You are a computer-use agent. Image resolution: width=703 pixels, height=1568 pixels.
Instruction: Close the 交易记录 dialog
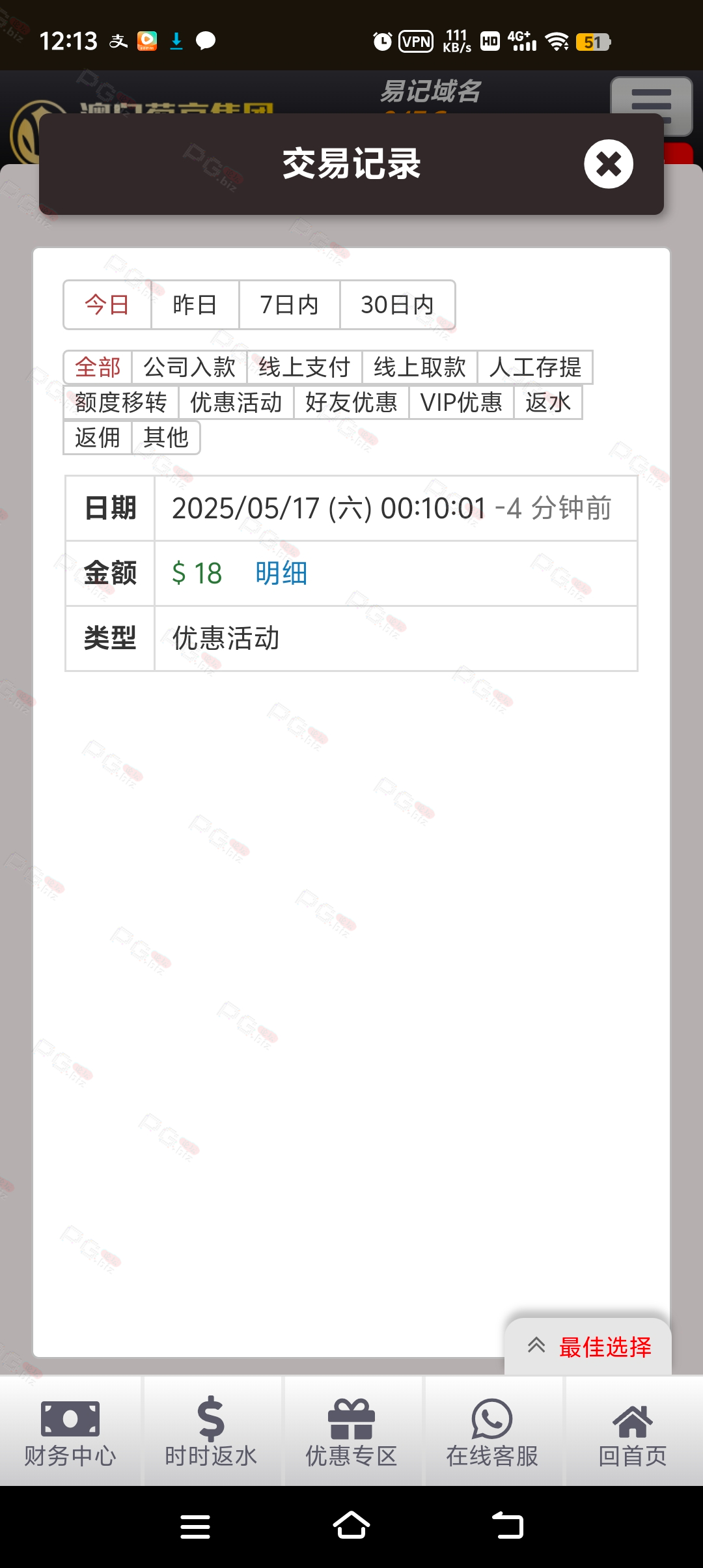point(609,164)
